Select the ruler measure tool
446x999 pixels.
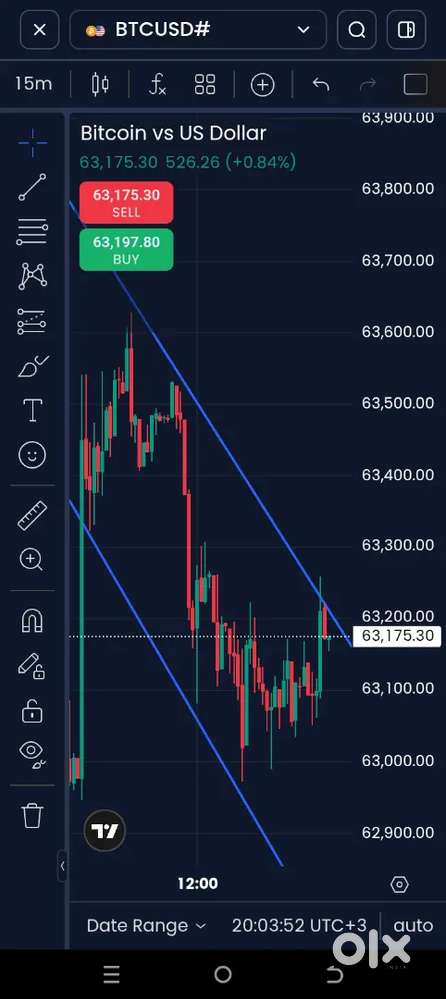[32, 515]
